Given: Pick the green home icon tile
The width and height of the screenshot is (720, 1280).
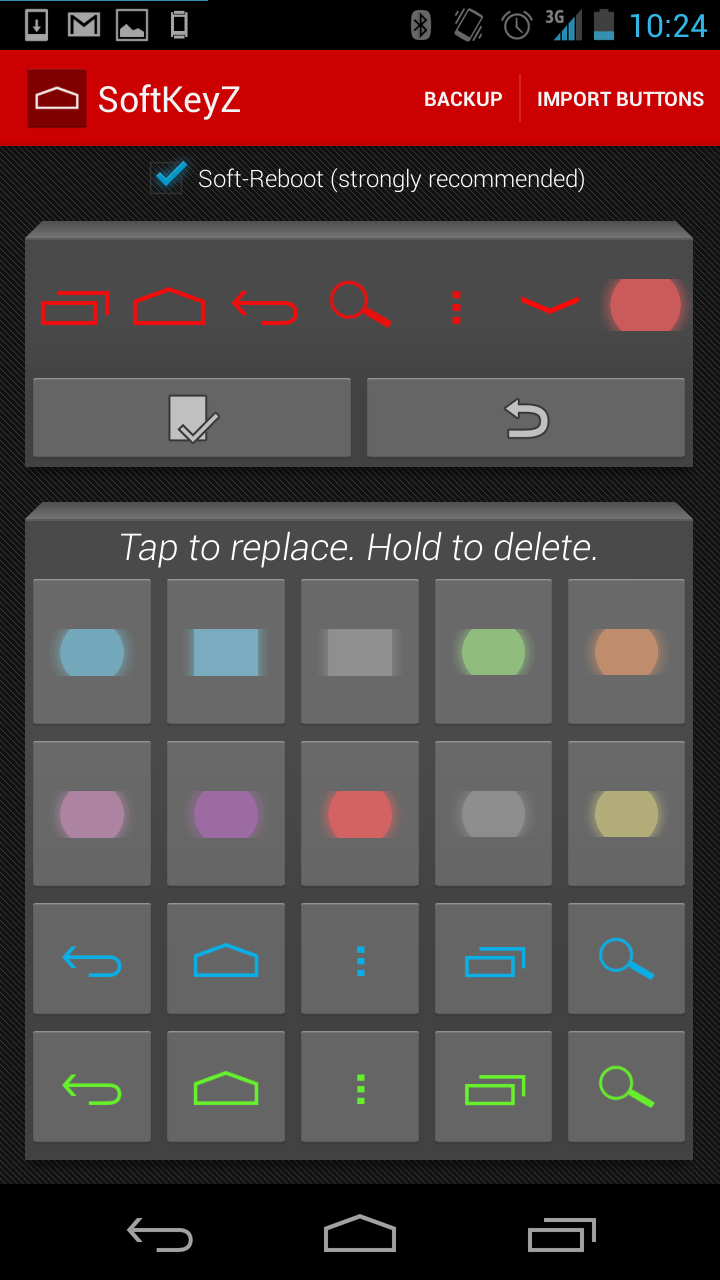Looking at the screenshot, I should (226, 1087).
